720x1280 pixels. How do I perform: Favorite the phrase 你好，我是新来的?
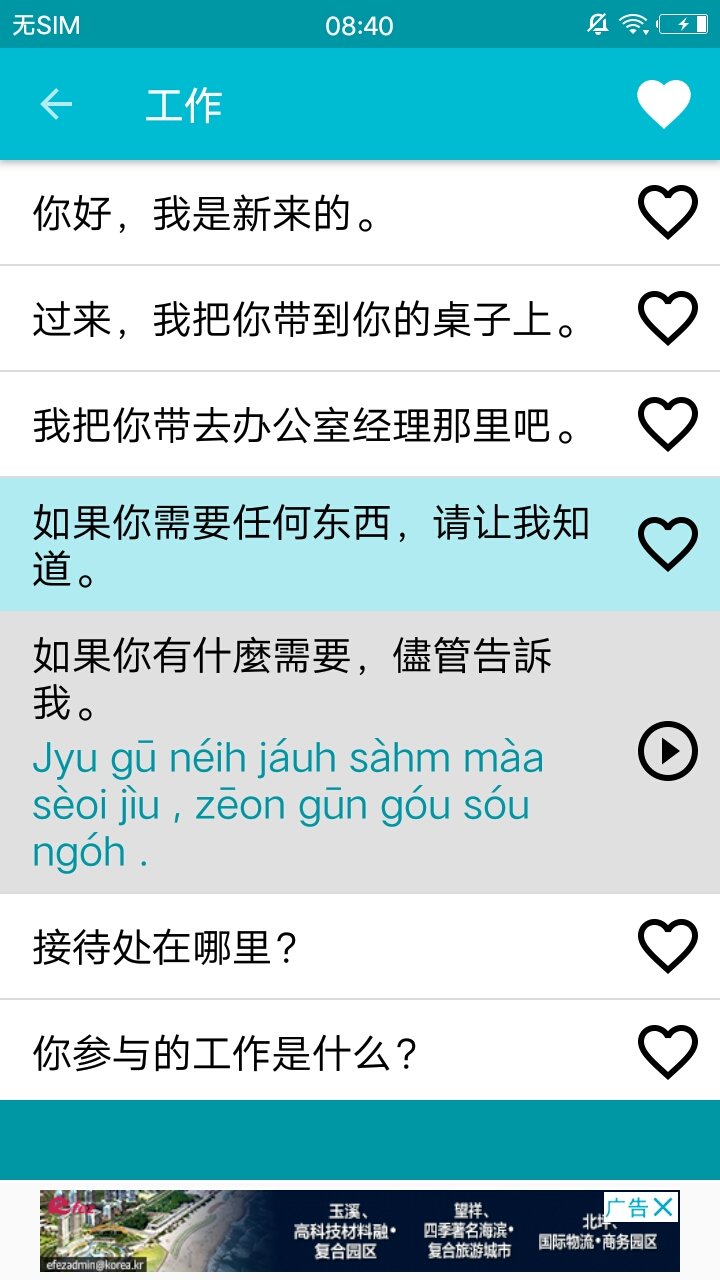point(667,212)
